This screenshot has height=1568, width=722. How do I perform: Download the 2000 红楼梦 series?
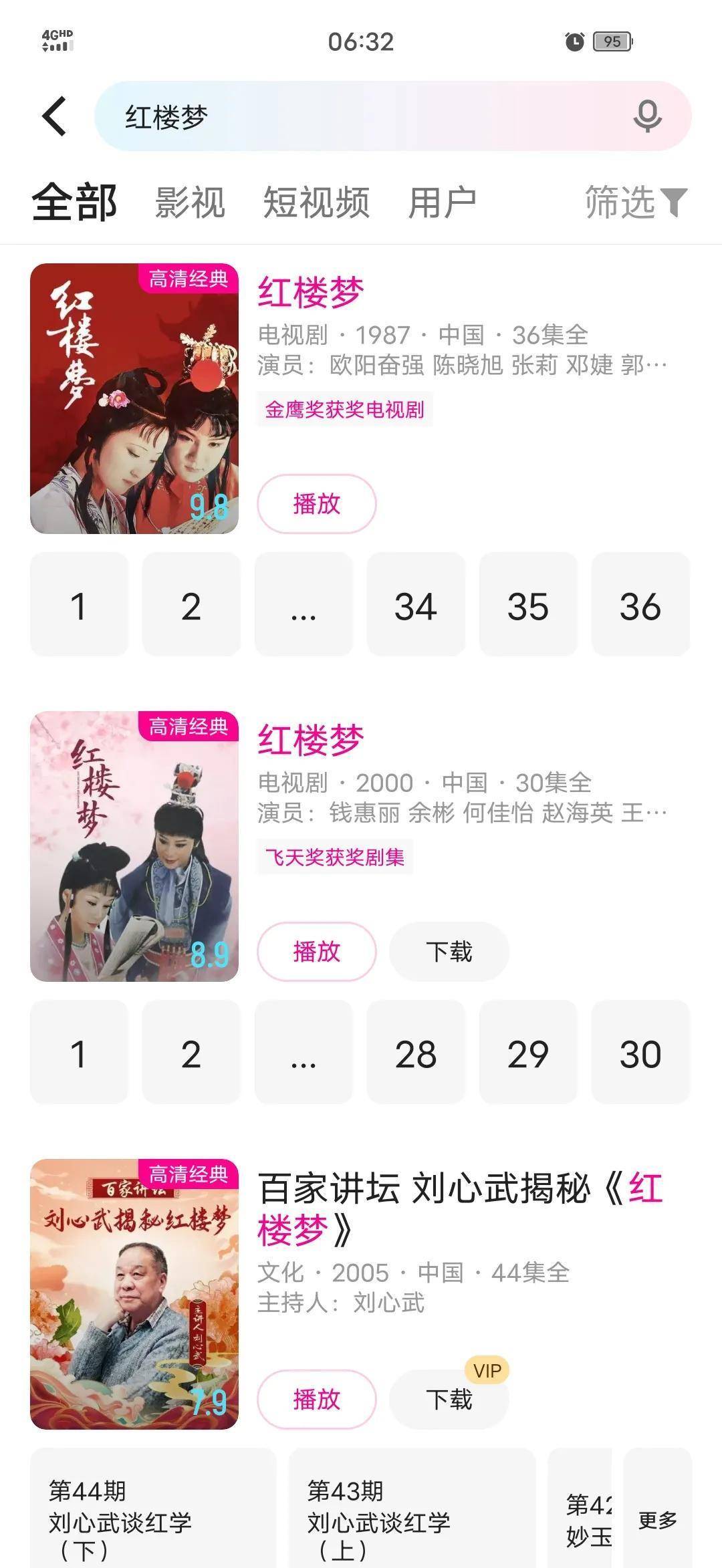[448, 952]
